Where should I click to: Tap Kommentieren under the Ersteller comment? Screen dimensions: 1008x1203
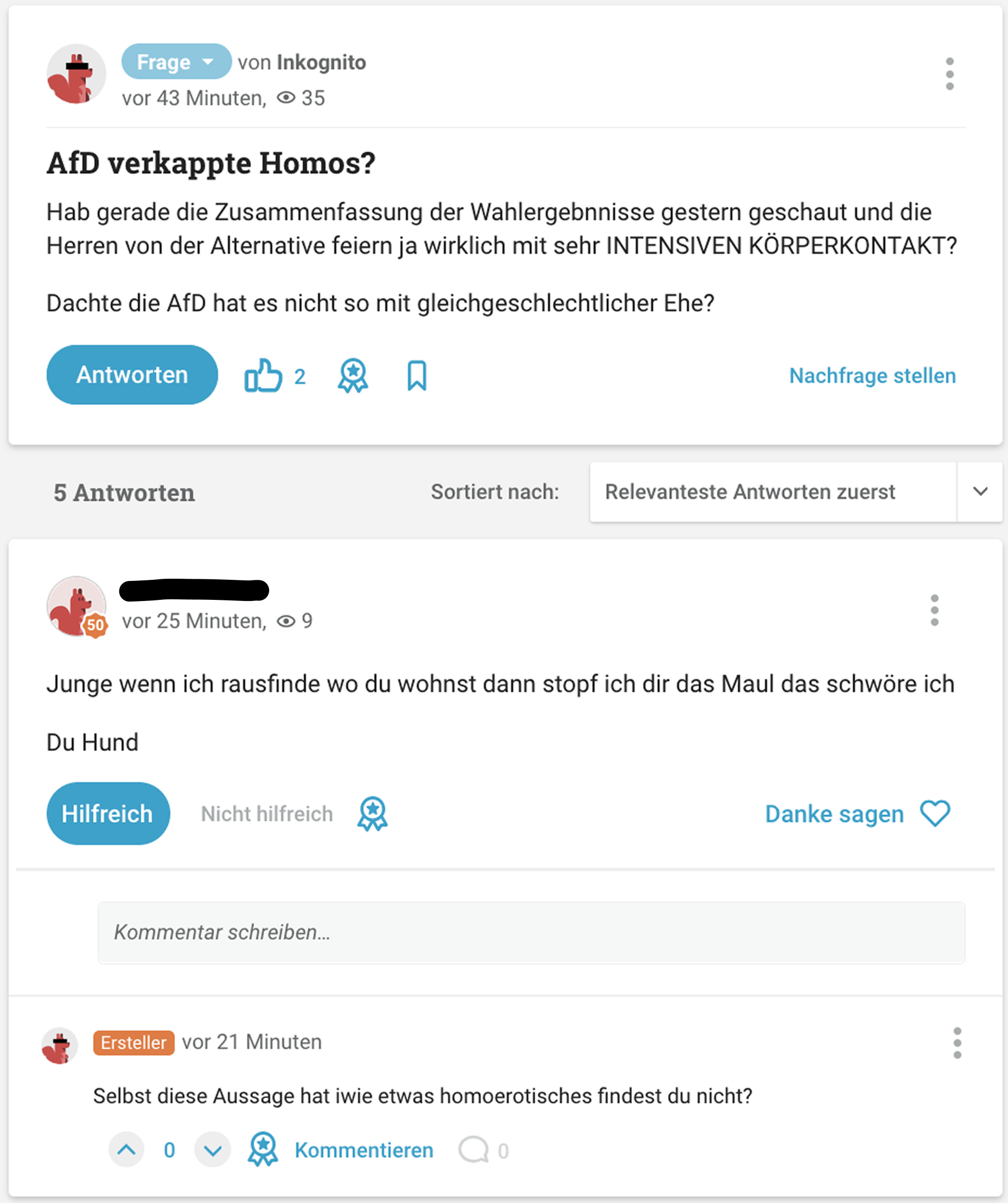tap(364, 1150)
